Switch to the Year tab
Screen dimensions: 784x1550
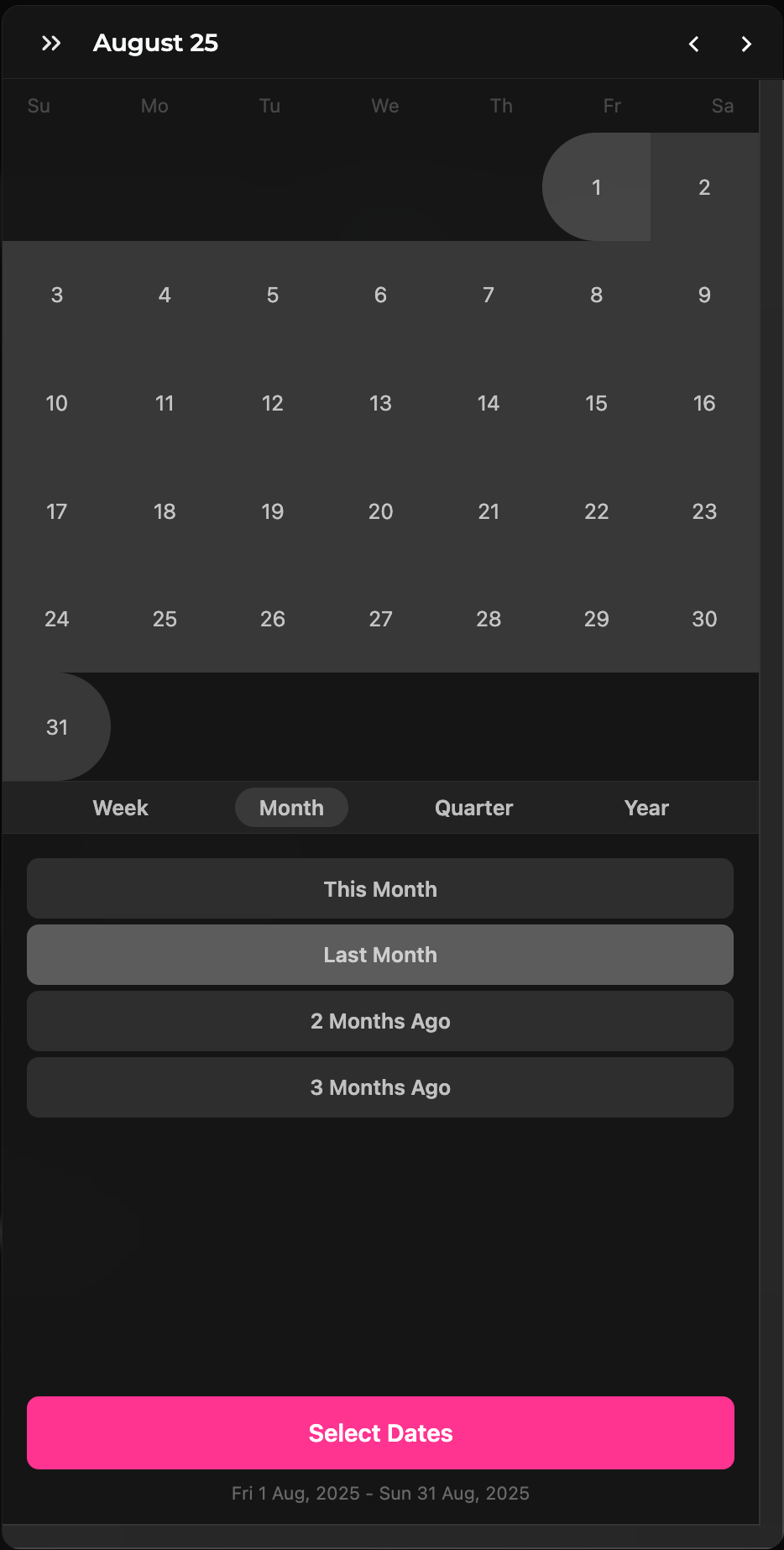(646, 808)
